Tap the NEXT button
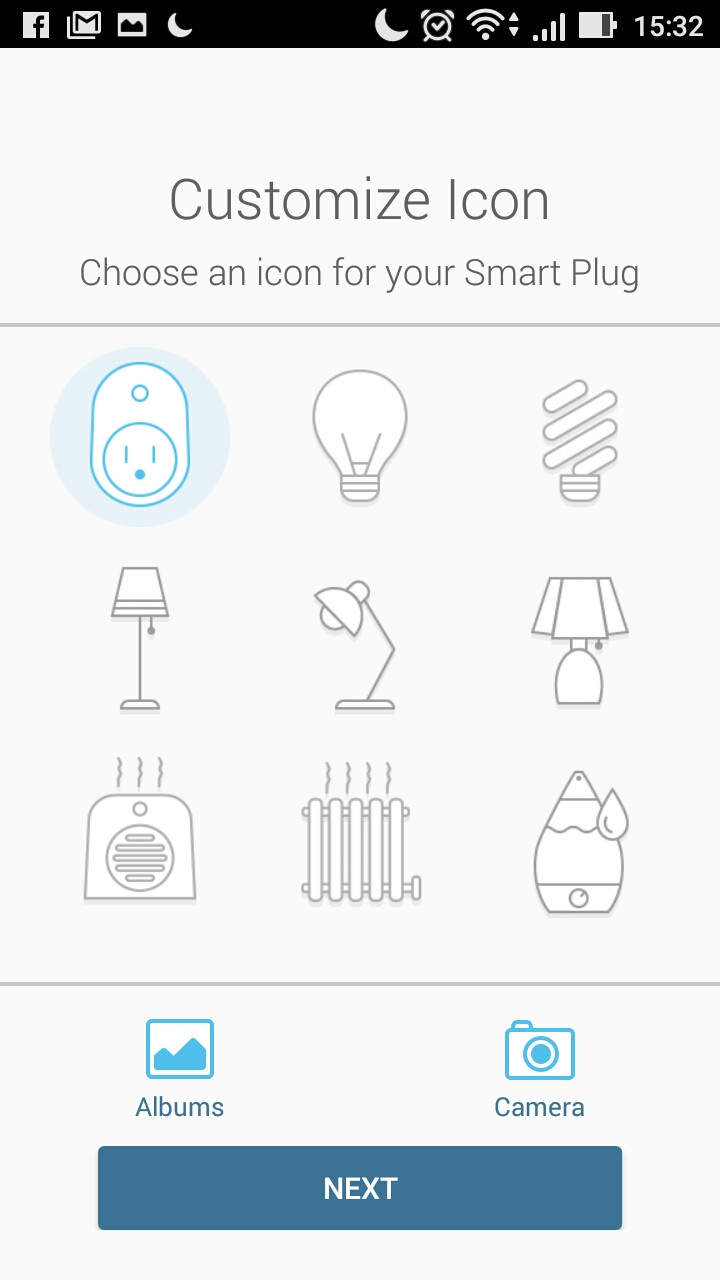This screenshot has width=720, height=1280. click(360, 1188)
